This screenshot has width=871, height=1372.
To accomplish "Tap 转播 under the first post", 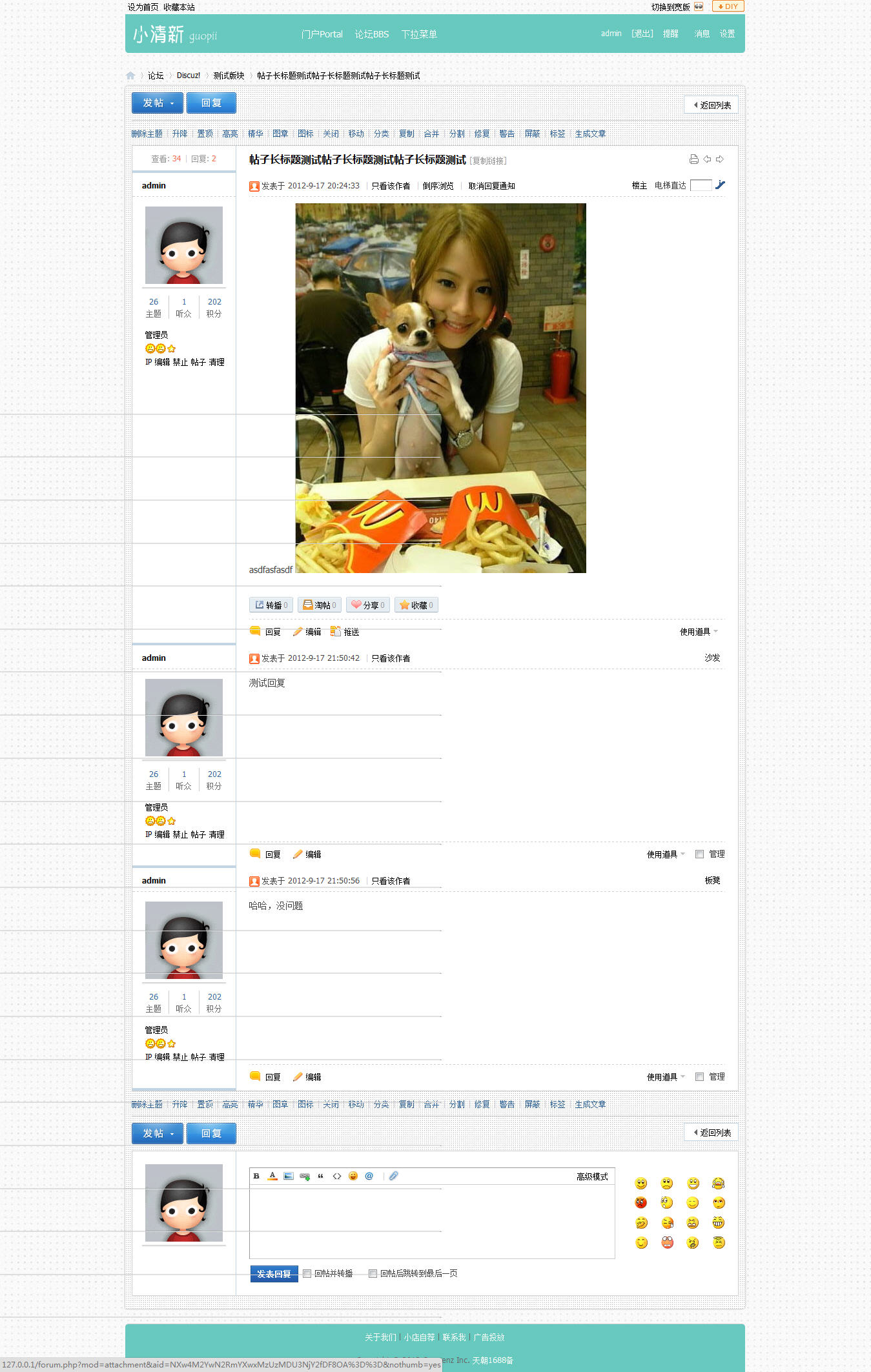I will [272, 605].
